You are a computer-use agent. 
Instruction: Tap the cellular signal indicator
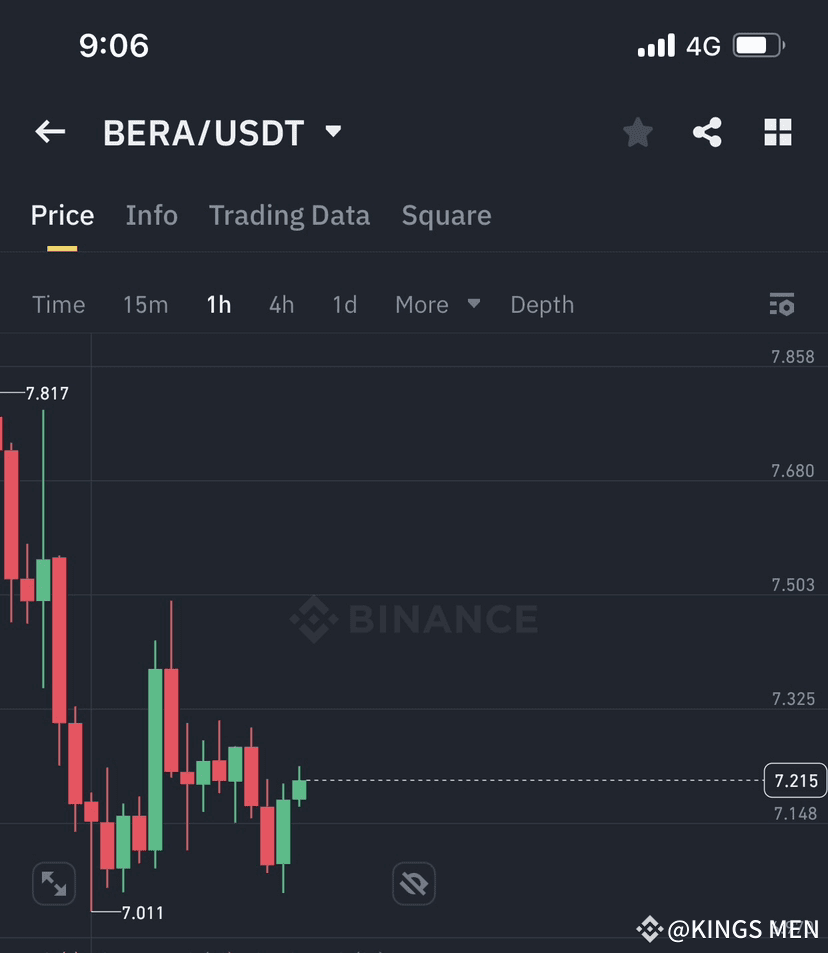(x=656, y=44)
